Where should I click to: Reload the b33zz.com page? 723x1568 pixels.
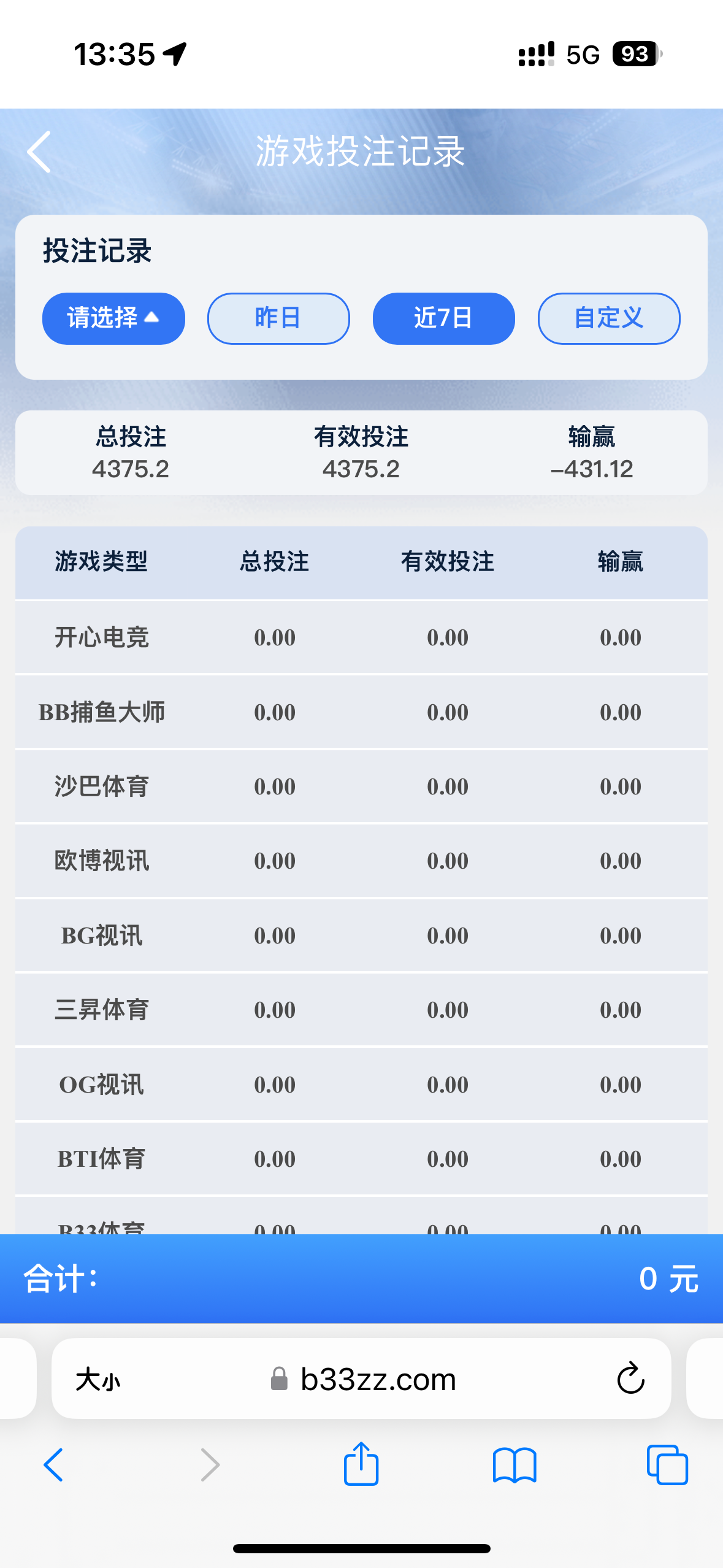[630, 1379]
